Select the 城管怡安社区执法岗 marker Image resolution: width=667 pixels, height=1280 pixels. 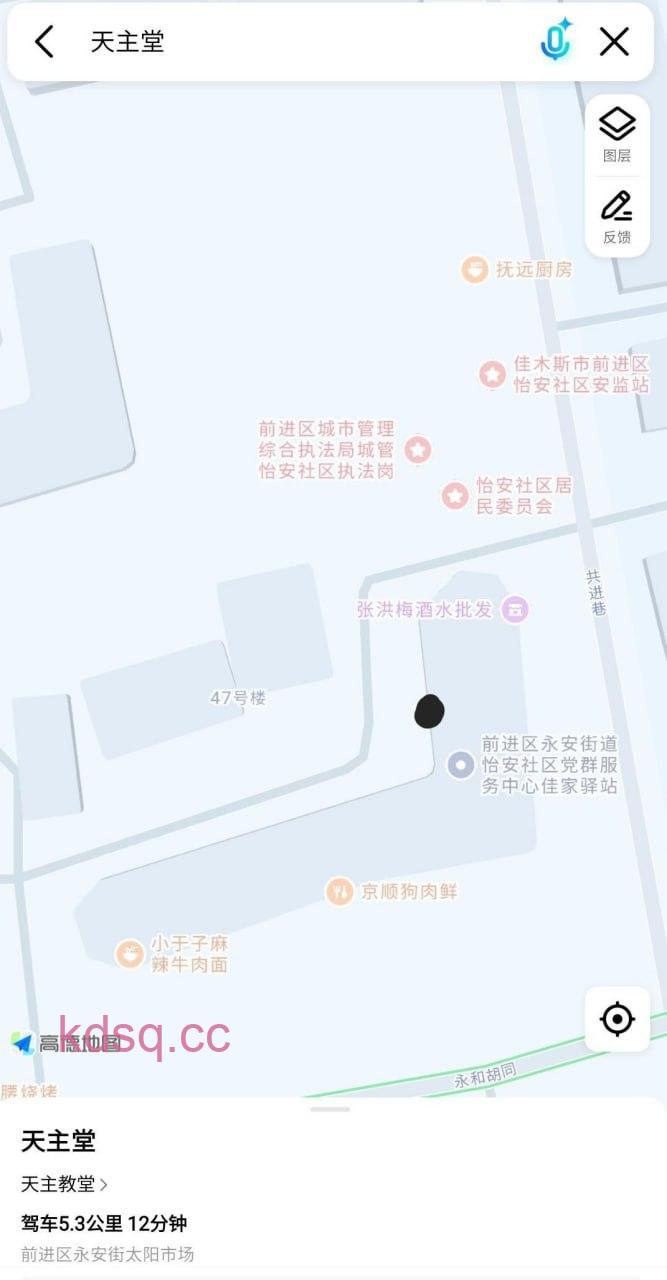click(x=418, y=450)
